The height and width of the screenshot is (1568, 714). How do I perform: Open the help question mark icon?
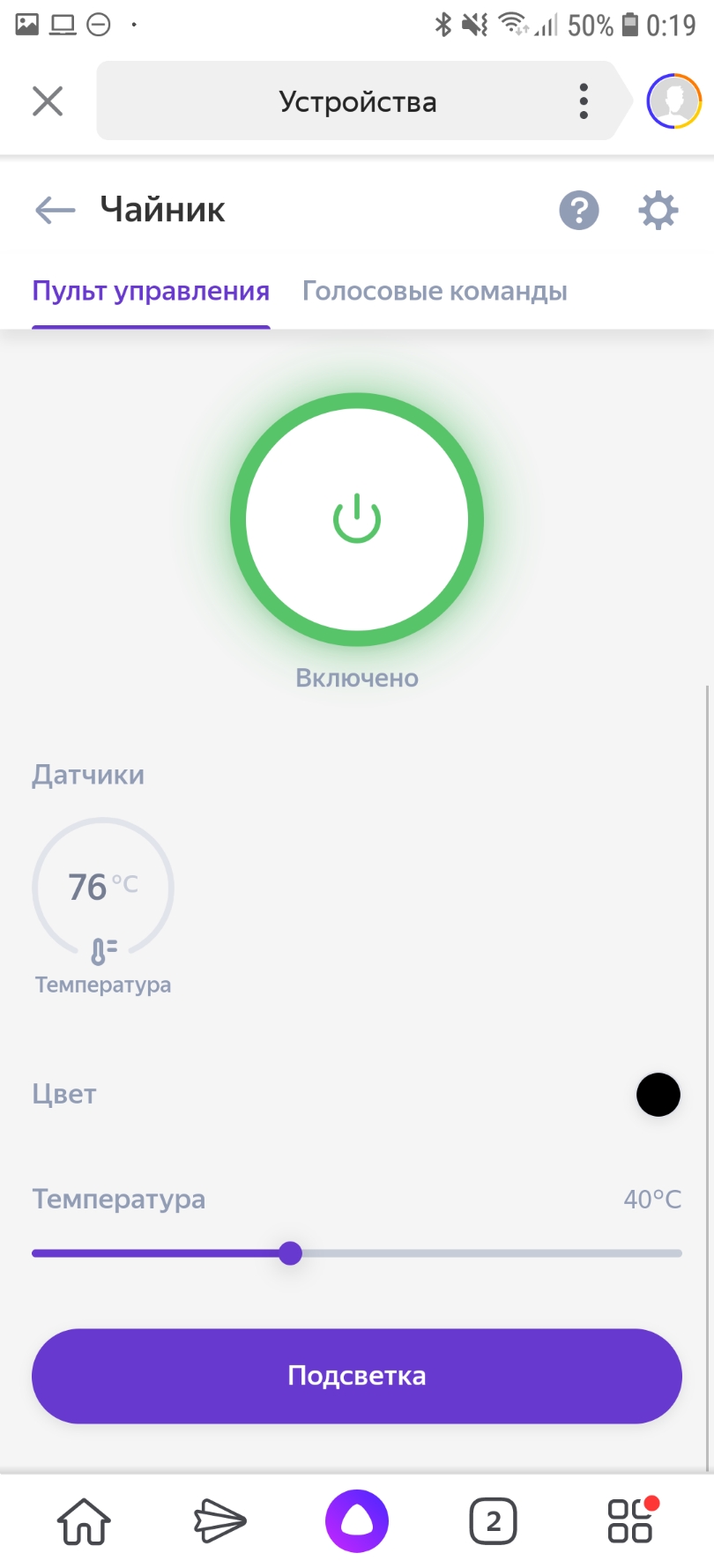pos(578,210)
